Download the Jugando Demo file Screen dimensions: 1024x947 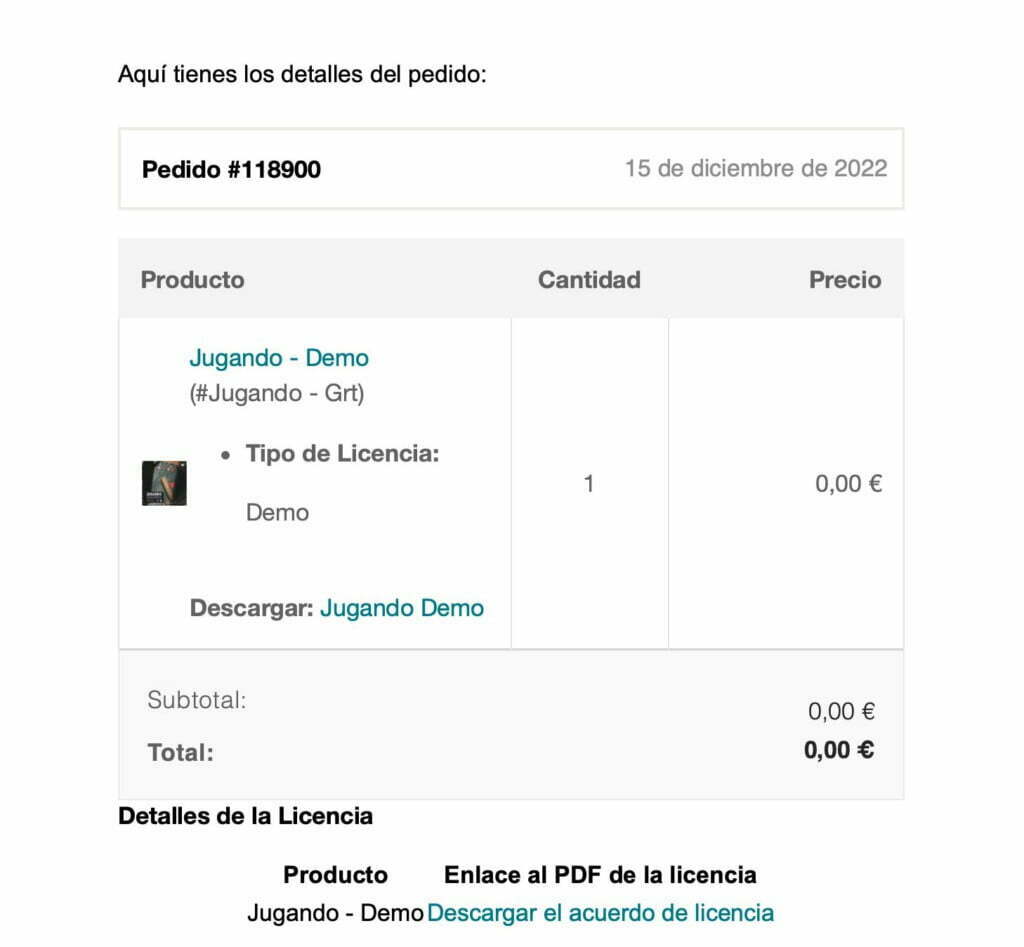point(401,608)
